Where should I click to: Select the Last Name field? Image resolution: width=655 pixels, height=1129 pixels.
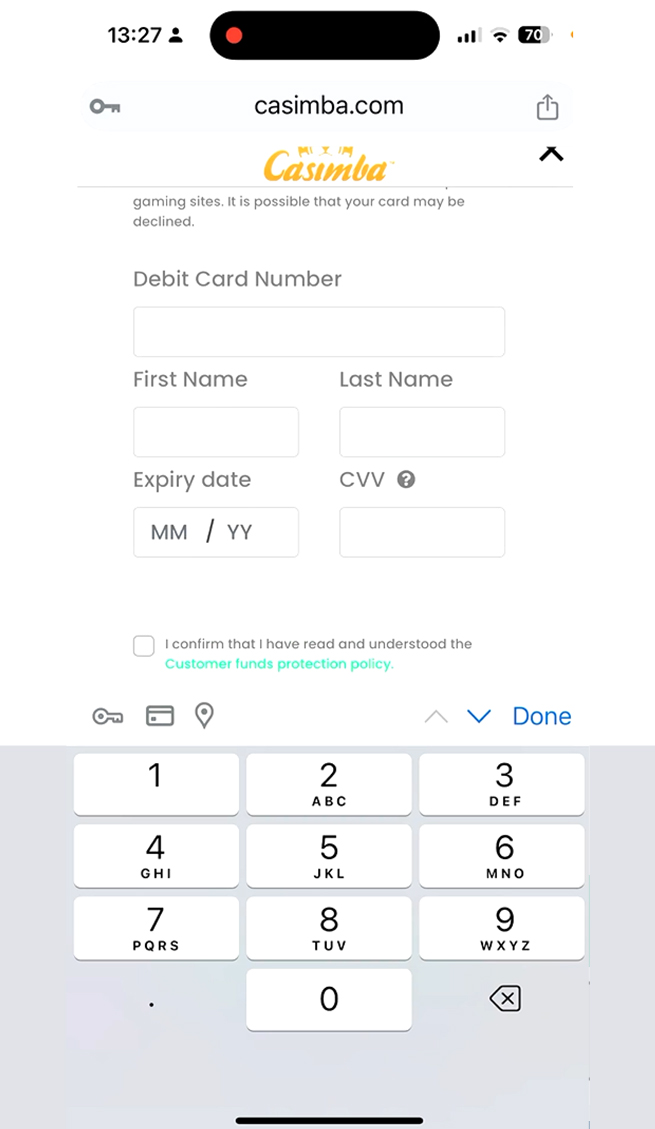(422, 432)
